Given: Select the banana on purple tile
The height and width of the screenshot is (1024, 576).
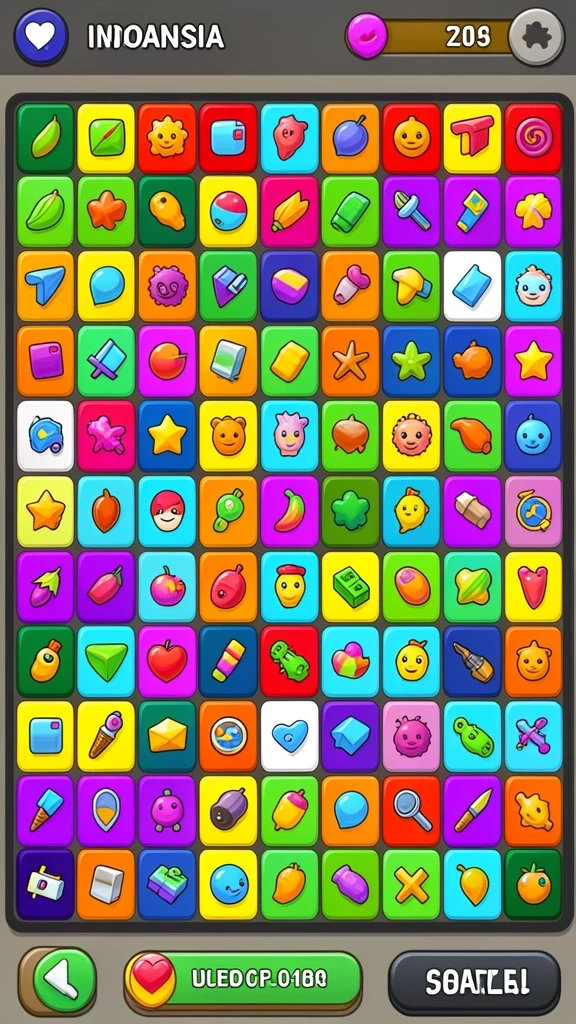Looking at the screenshot, I should (290, 511).
